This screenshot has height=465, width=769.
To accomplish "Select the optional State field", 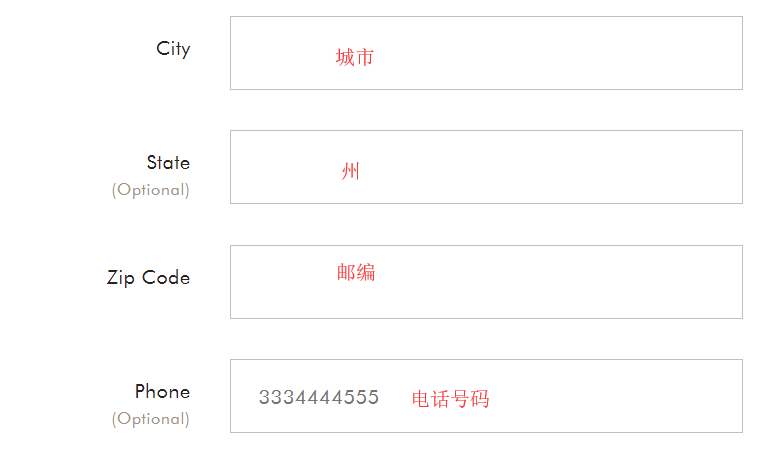I will [486, 167].
